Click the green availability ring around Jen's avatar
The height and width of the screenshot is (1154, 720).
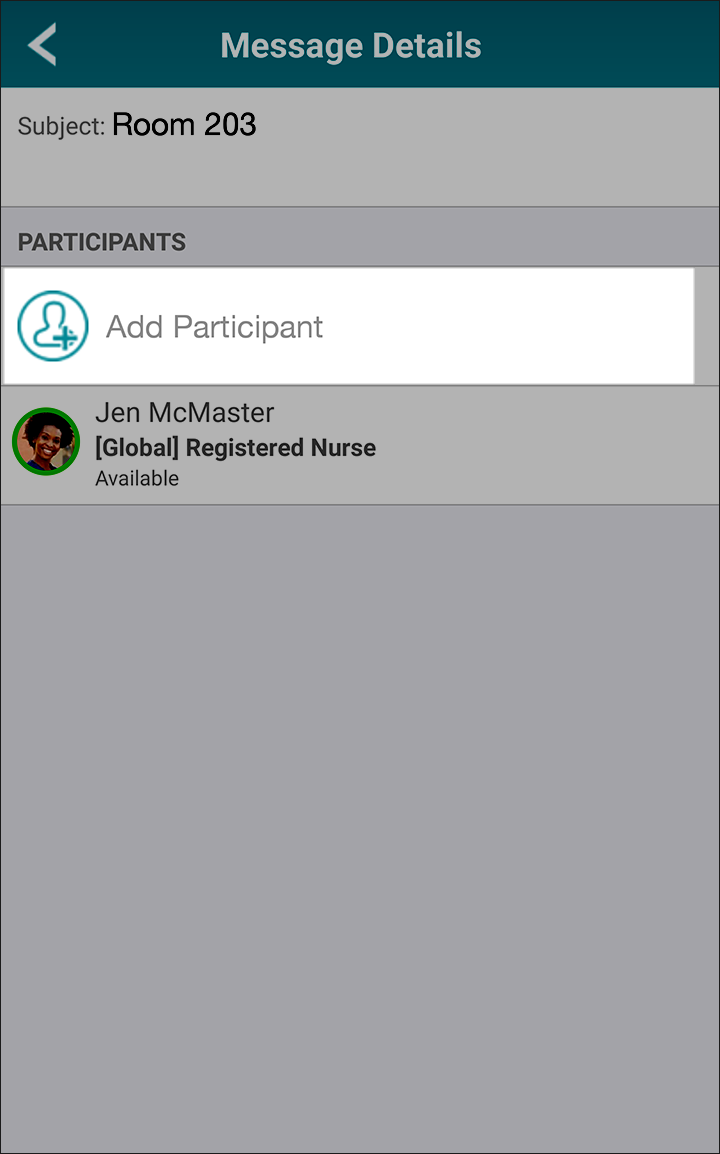[x=45, y=441]
